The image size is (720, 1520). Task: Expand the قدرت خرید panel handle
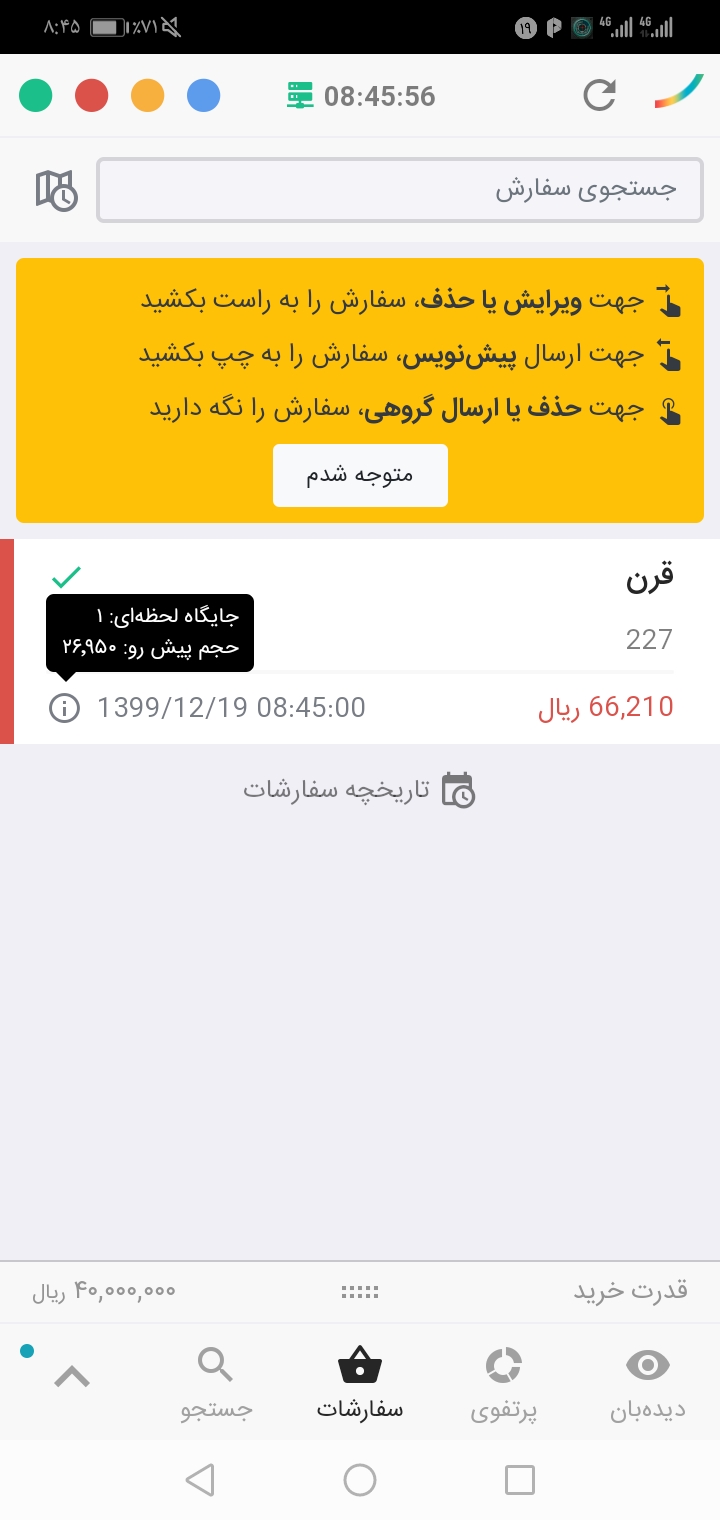[360, 1291]
